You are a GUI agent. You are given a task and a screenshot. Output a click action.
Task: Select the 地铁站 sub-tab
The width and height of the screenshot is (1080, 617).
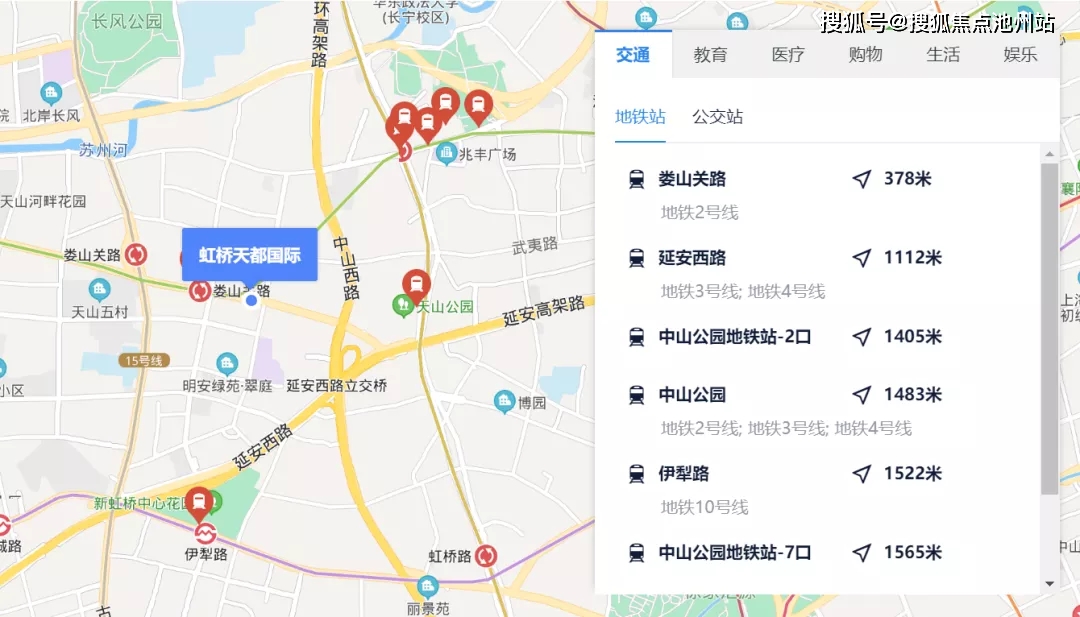coord(640,117)
